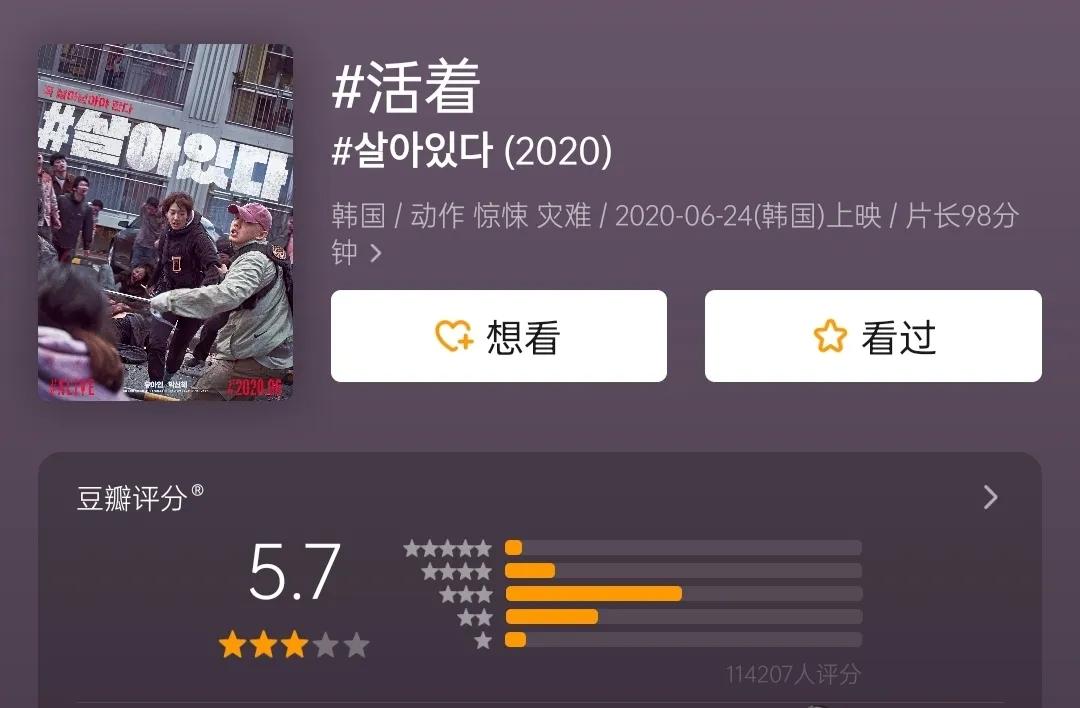Mark the movie as 想看
1080x708 pixels.
tap(498, 336)
